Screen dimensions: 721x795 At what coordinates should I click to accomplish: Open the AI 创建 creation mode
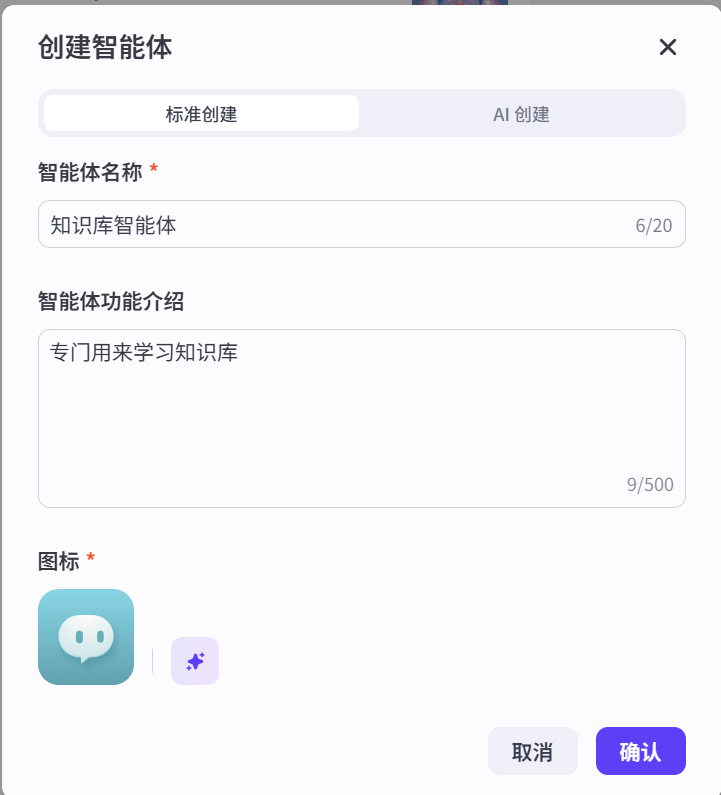(x=521, y=113)
